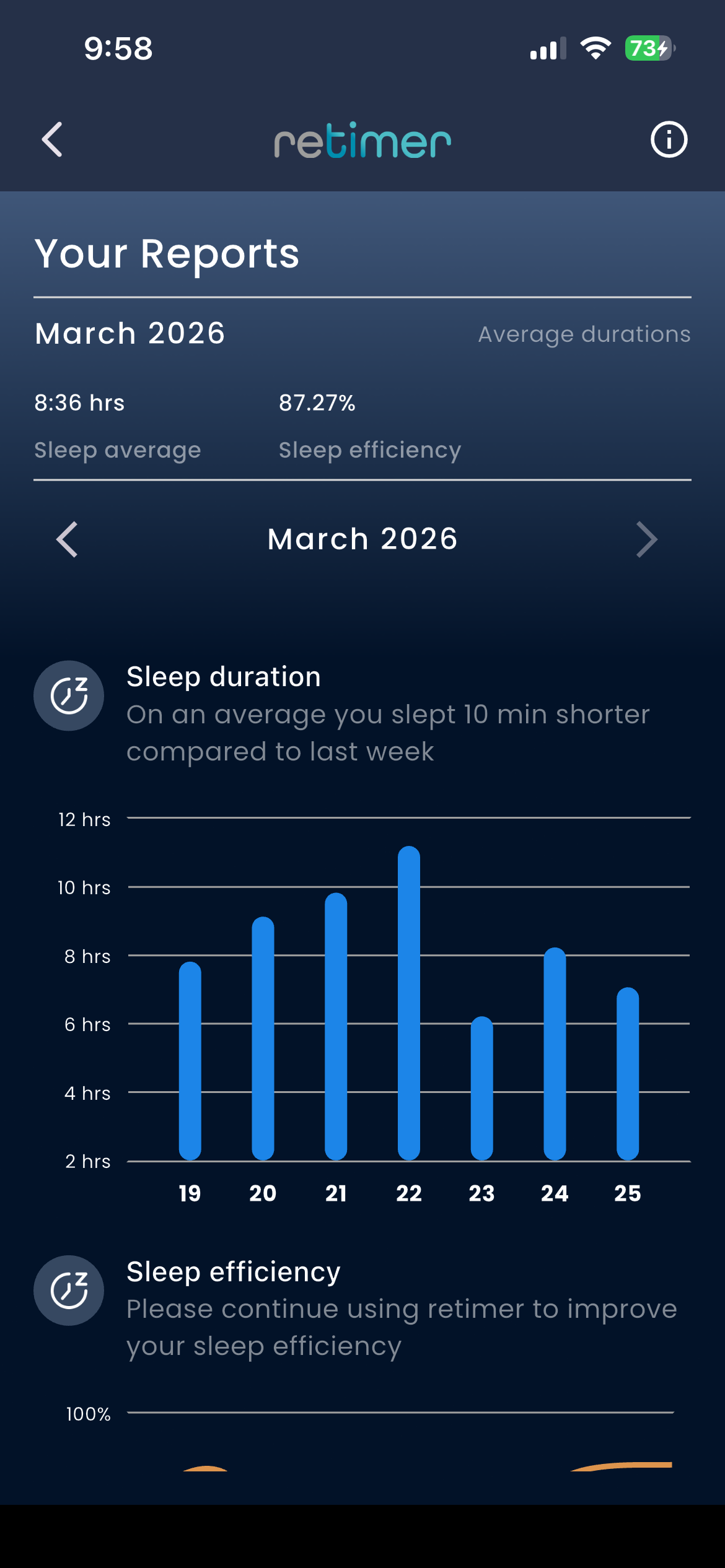
Task: Go back from the reports screen
Action: coord(53,140)
